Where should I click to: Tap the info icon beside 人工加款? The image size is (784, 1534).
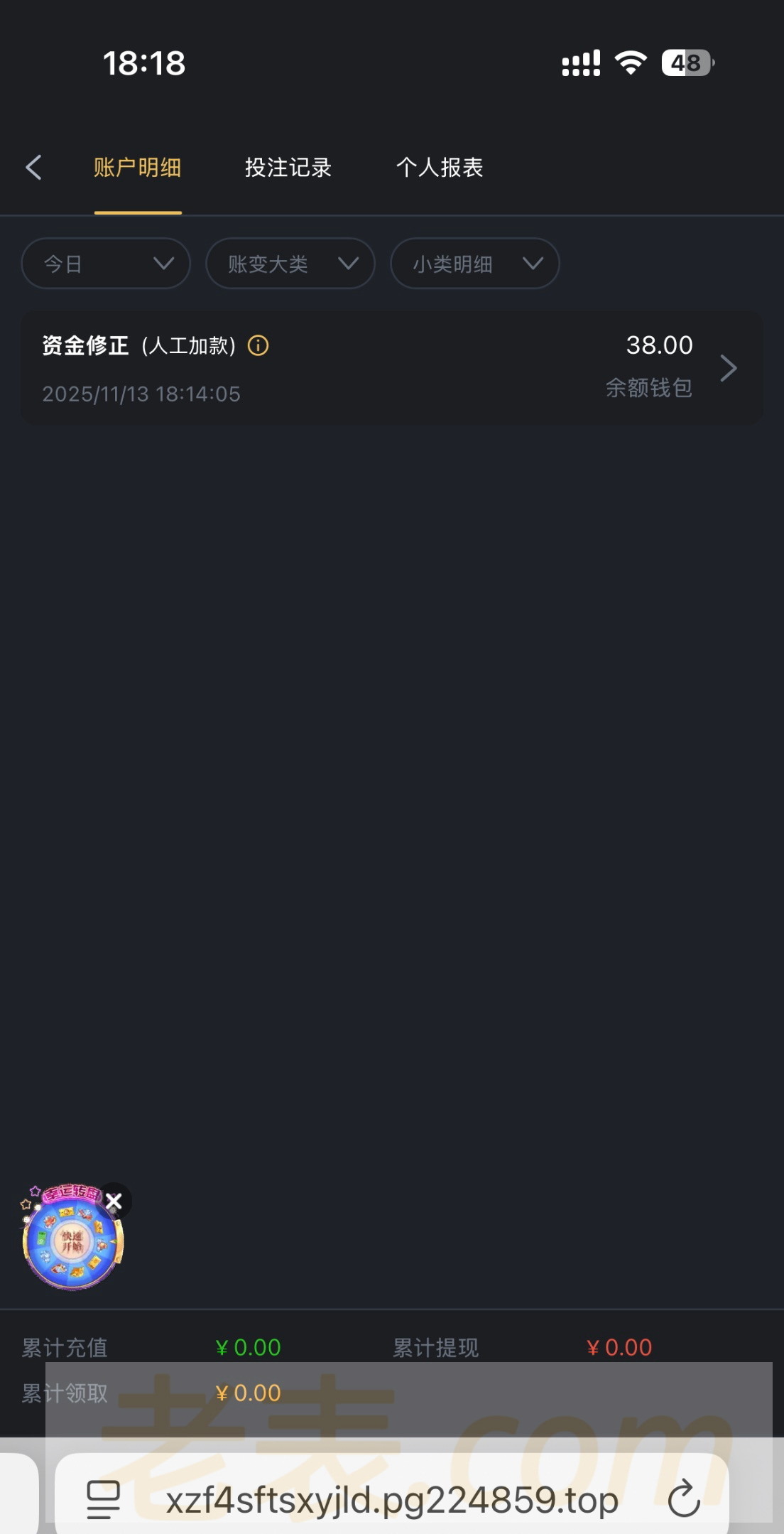(x=258, y=346)
